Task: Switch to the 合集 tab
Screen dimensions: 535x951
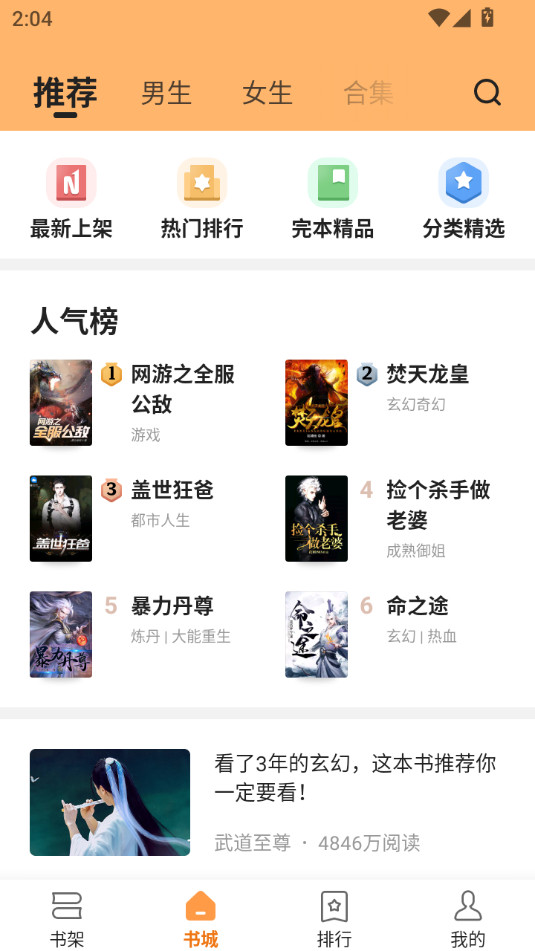Action: pos(369,93)
